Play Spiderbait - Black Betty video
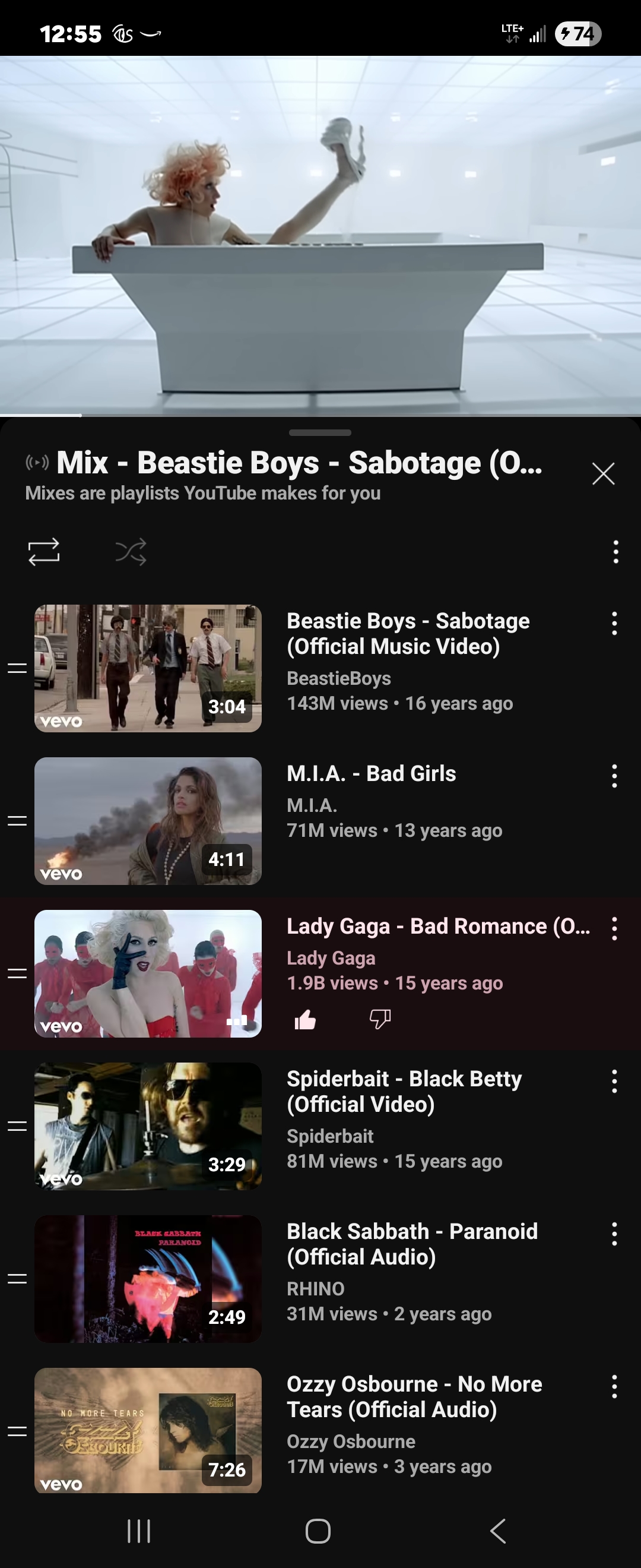 tap(148, 1126)
